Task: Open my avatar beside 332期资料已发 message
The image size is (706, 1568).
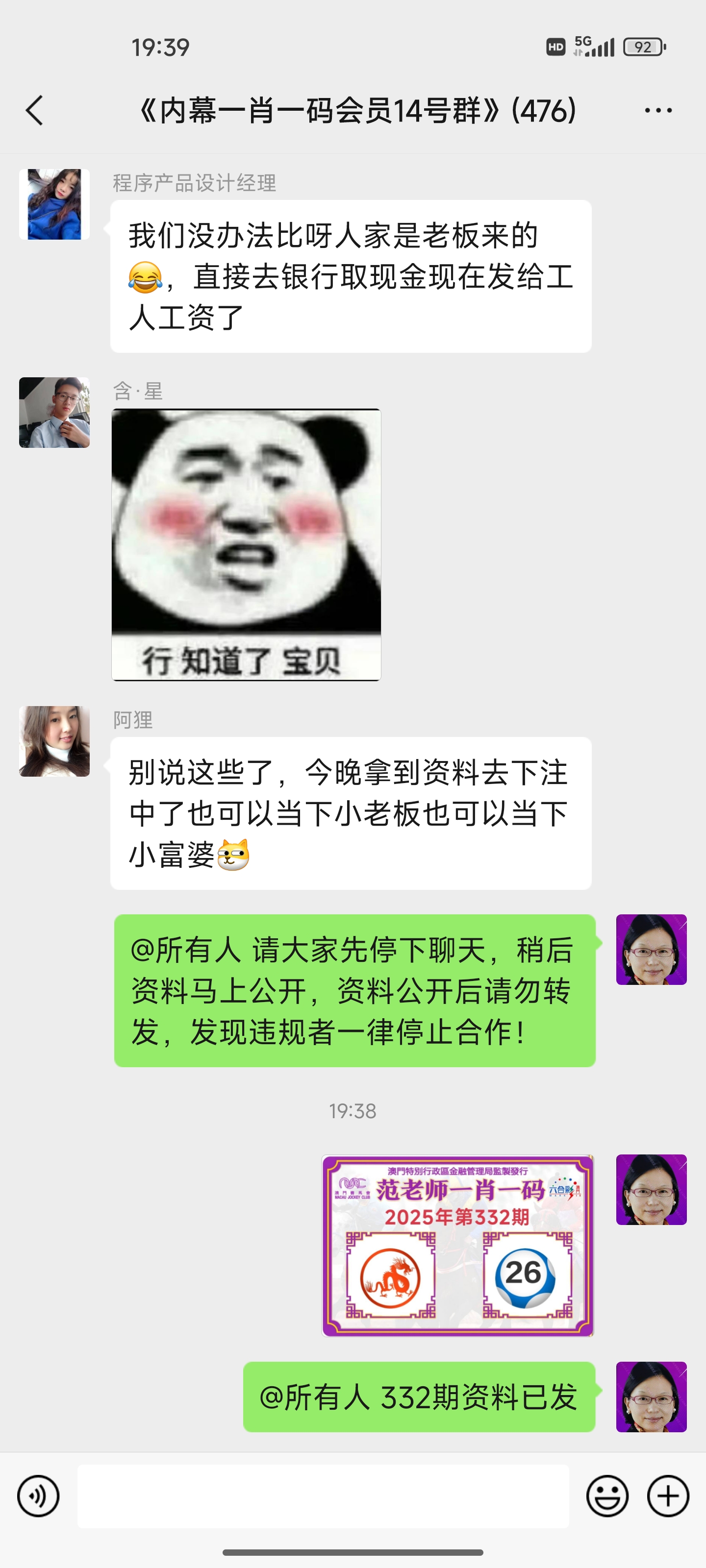Action: click(x=651, y=1396)
